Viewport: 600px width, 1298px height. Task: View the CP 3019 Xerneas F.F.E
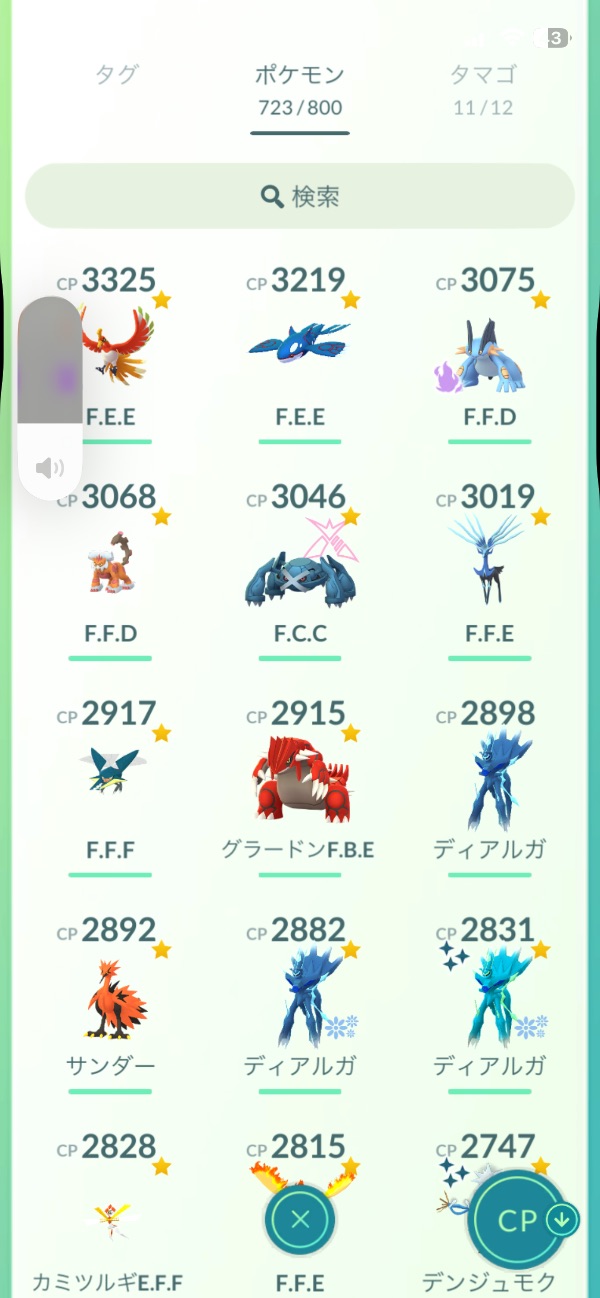pyautogui.click(x=490, y=565)
